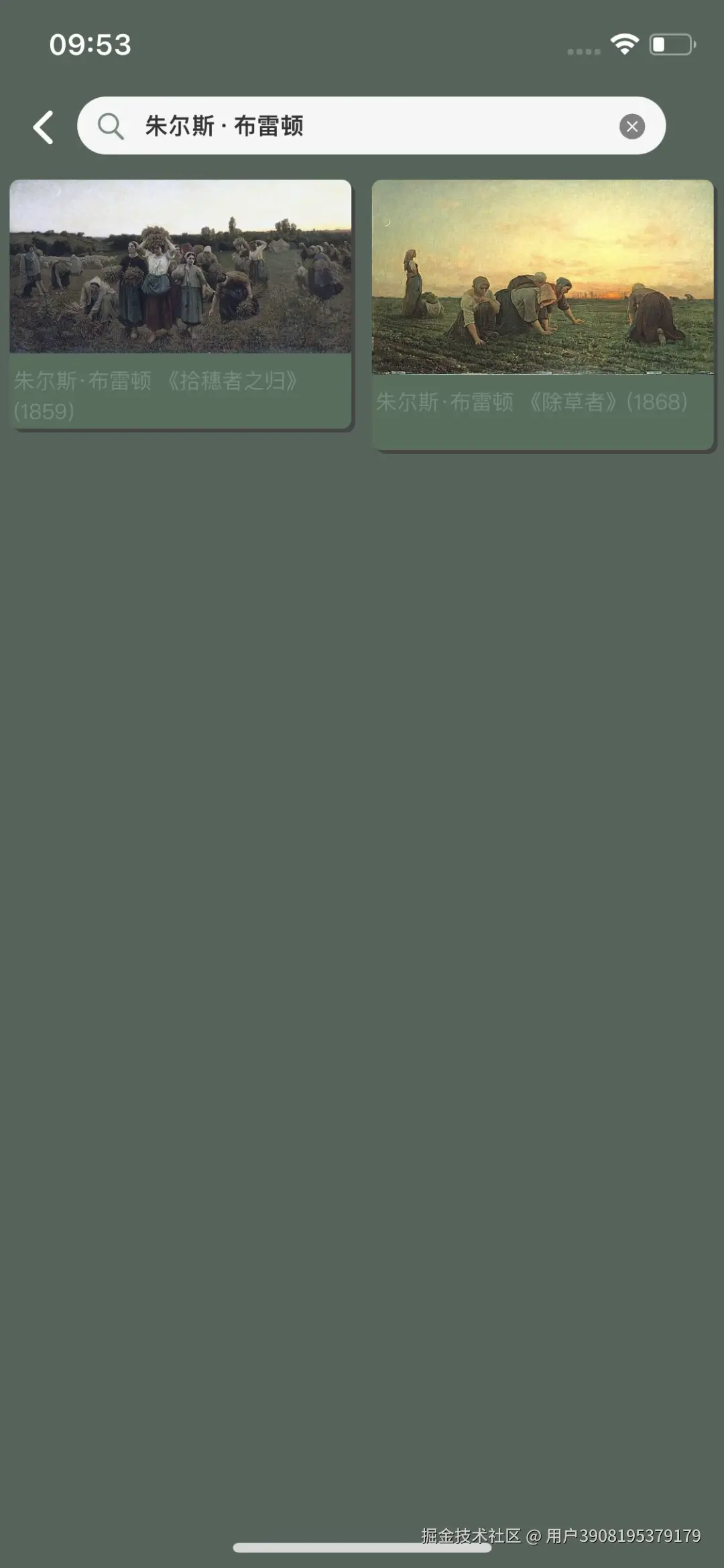Image resolution: width=724 pixels, height=1568 pixels.
Task: Go back using the back arrow
Action: coord(44,127)
